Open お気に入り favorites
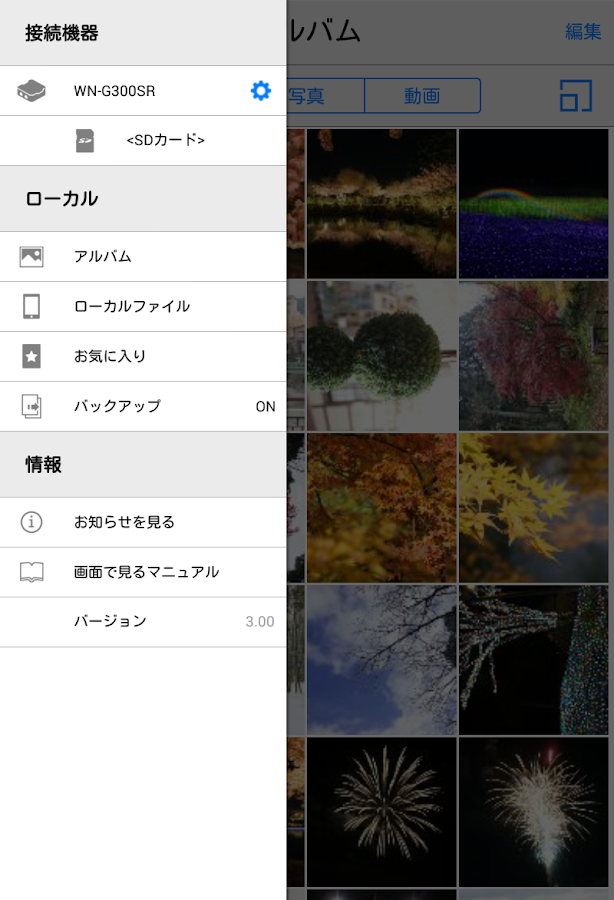614x900 pixels. point(143,356)
